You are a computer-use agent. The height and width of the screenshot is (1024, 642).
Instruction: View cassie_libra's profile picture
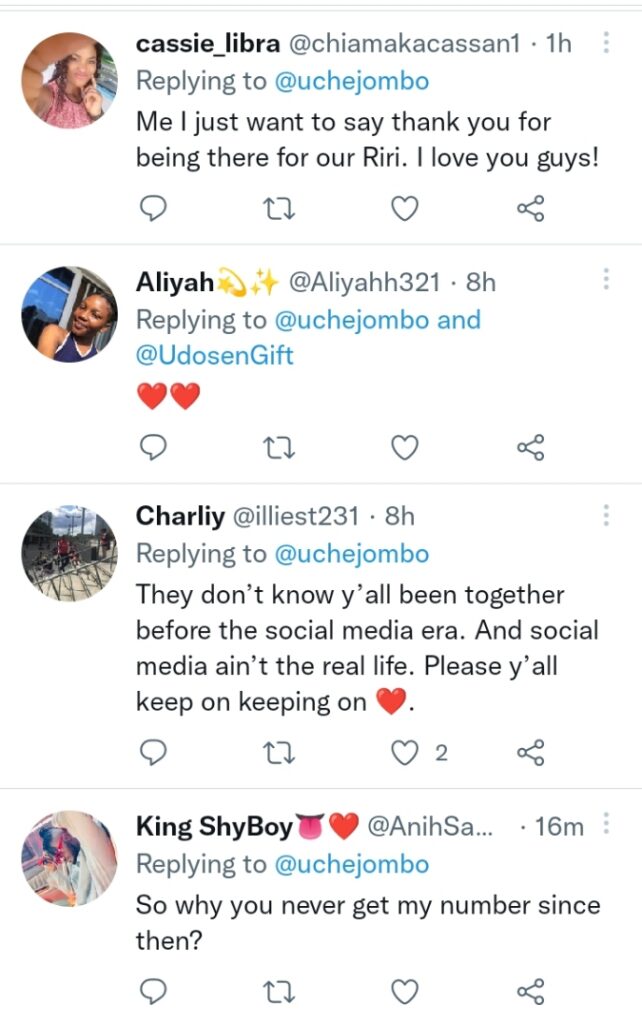[69, 80]
